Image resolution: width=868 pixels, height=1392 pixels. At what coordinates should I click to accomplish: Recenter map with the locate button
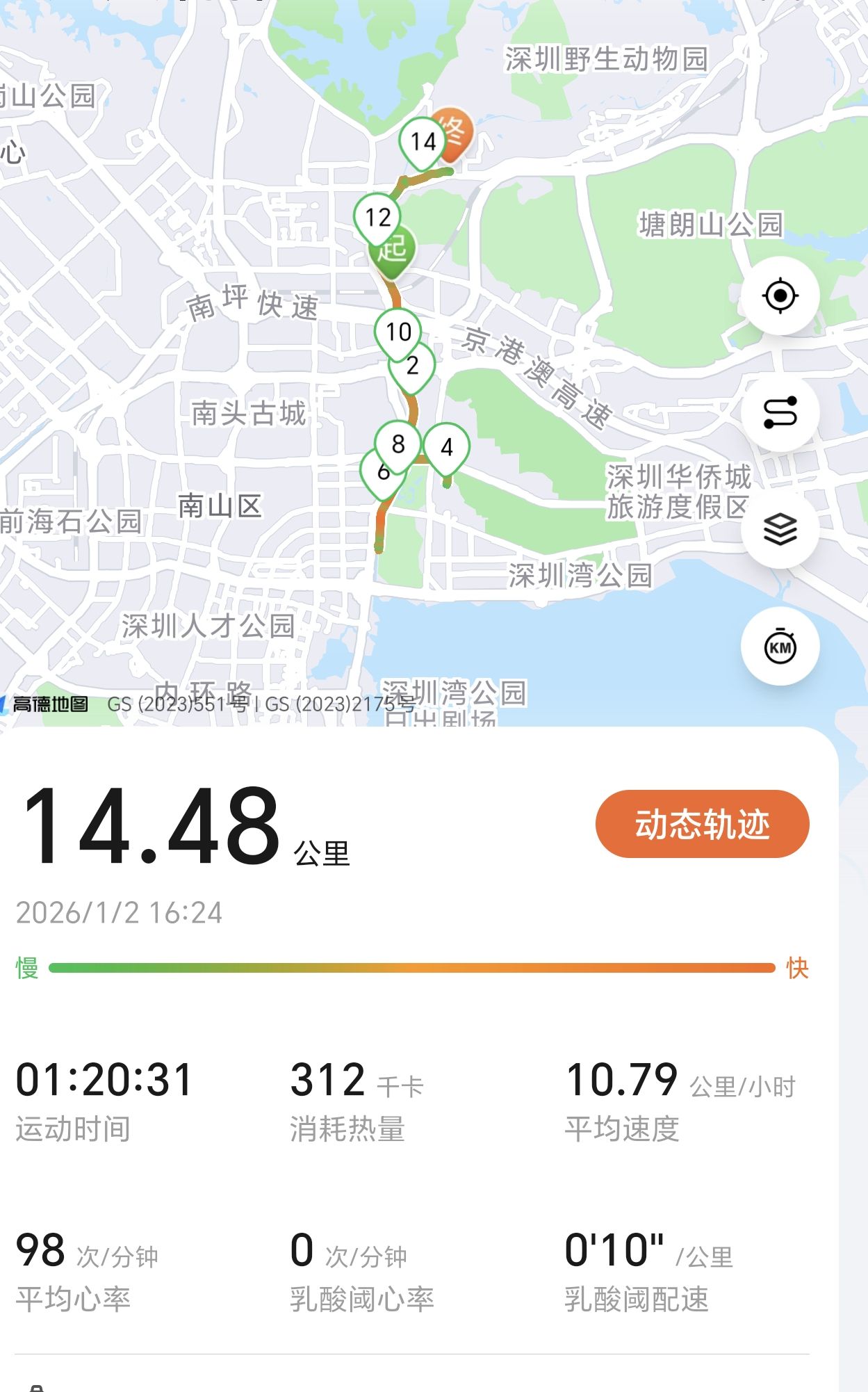tap(780, 296)
